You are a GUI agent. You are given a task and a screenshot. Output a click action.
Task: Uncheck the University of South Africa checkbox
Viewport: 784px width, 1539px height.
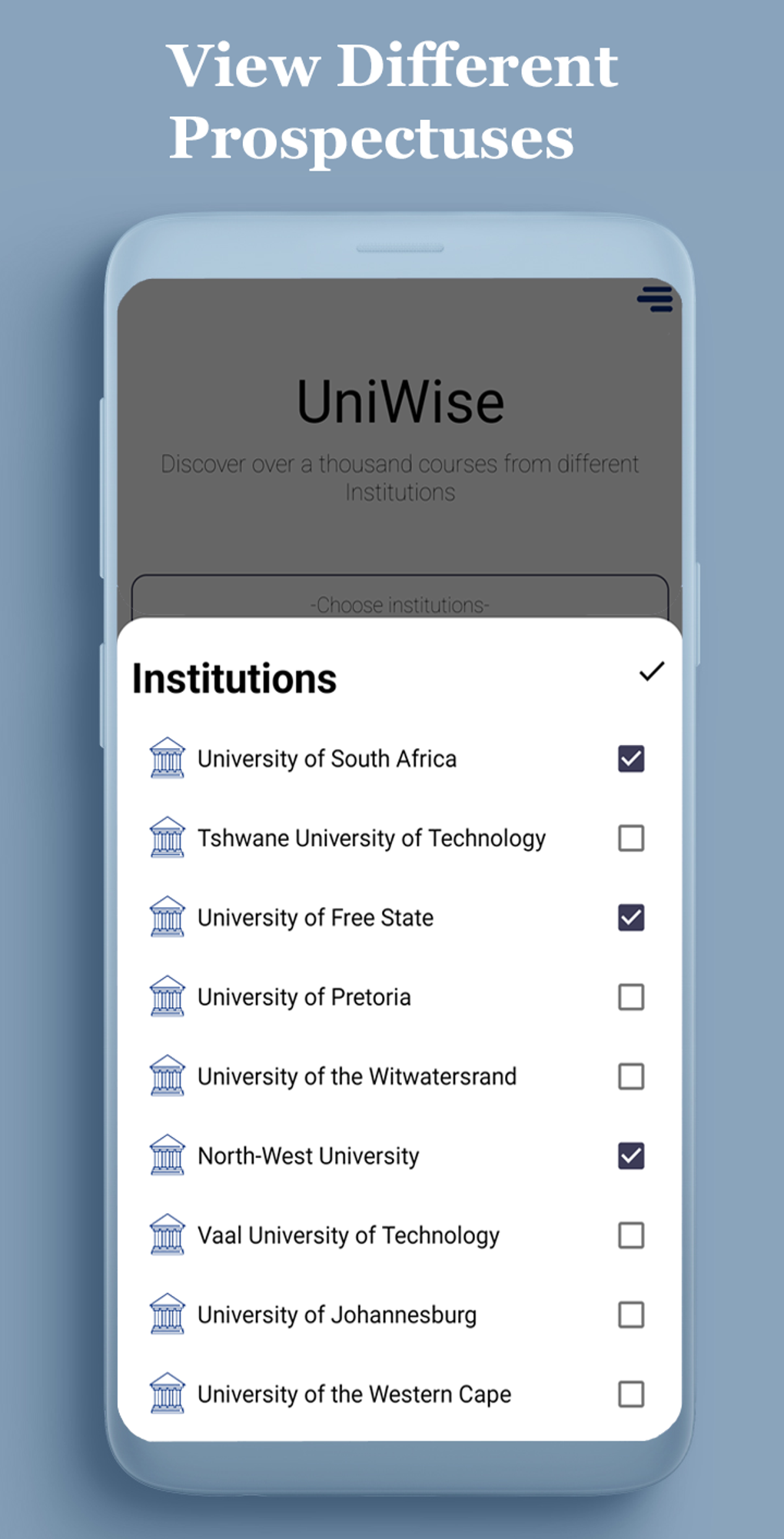pyautogui.click(x=630, y=759)
